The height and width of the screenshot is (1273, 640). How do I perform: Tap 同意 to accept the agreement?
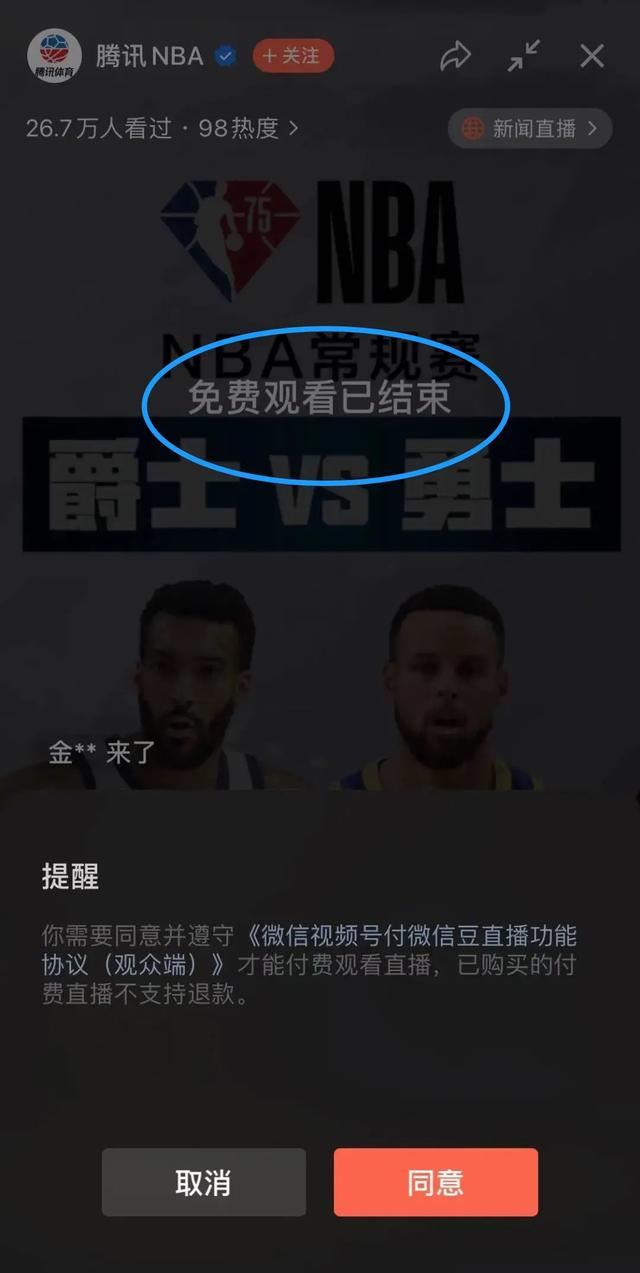click(436, 1182)
